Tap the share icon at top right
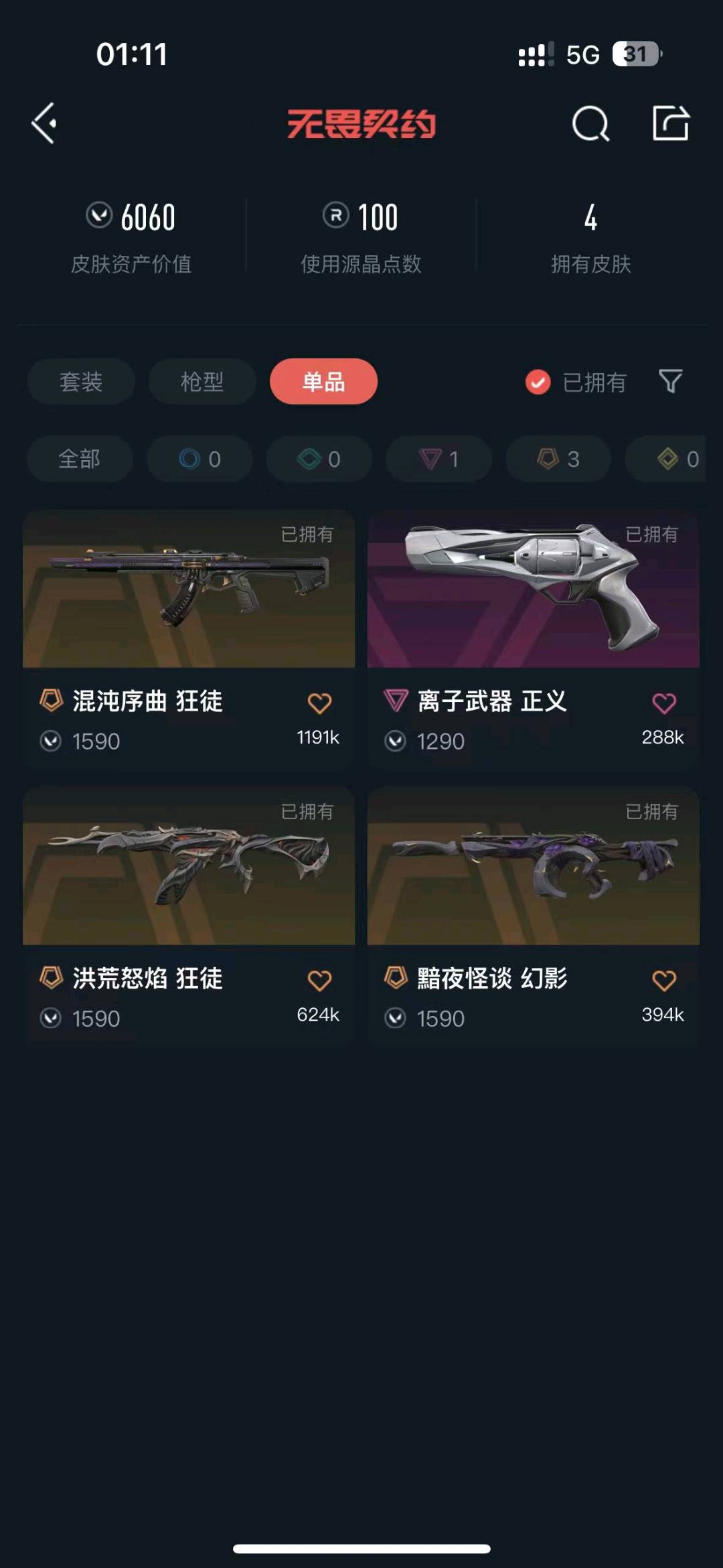Screen dimensions: 723x1568 [670, 123]
